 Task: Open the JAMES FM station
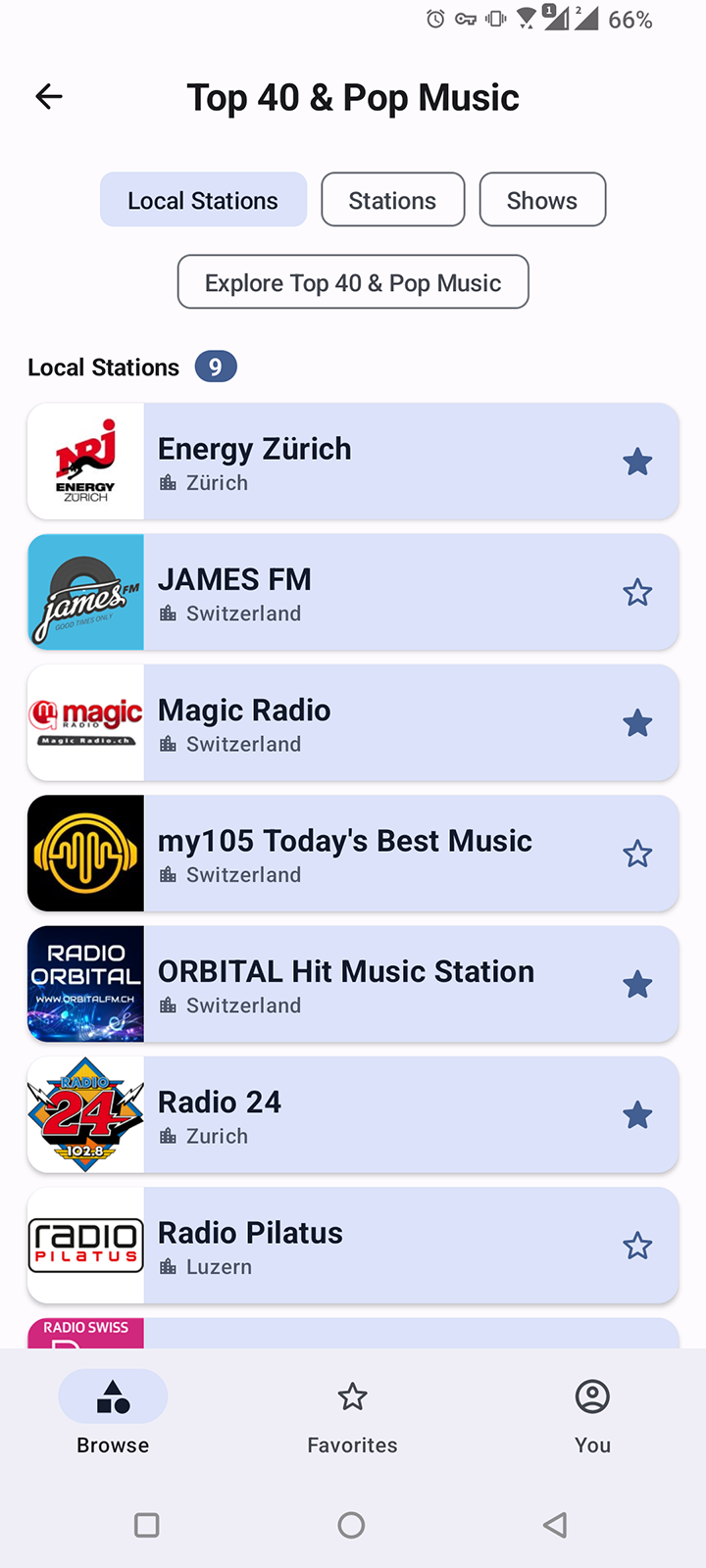tap(373, 593)
